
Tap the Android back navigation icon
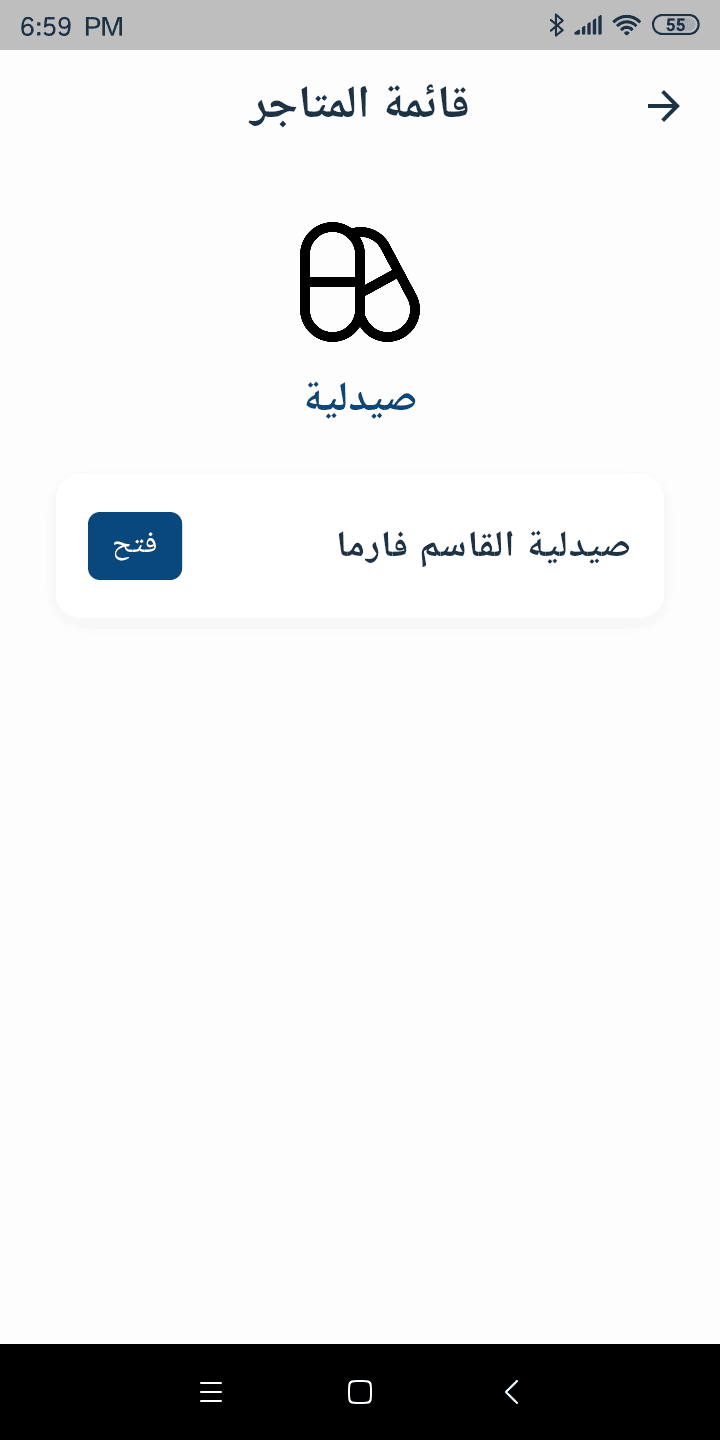click(x=511, y=1391)
